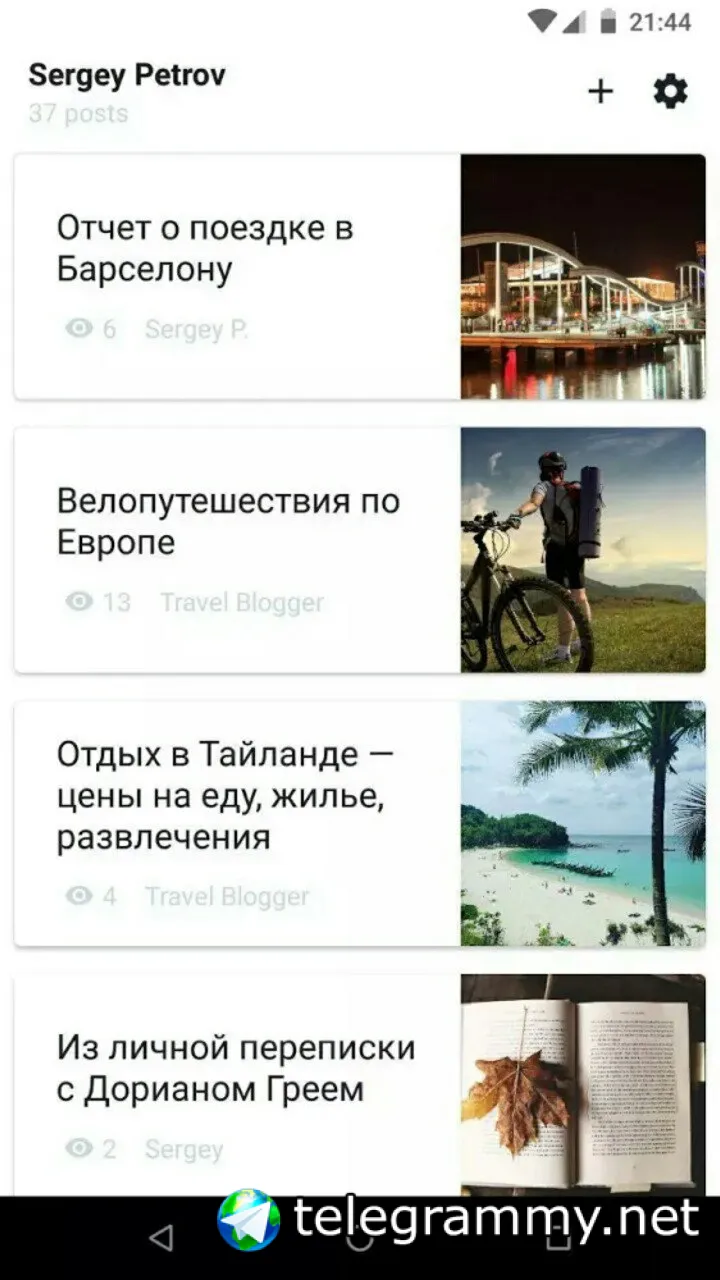Read the «Отдых в Тайланде» post
Viewport: 720px width, 1280px height.
coord(238,823)
